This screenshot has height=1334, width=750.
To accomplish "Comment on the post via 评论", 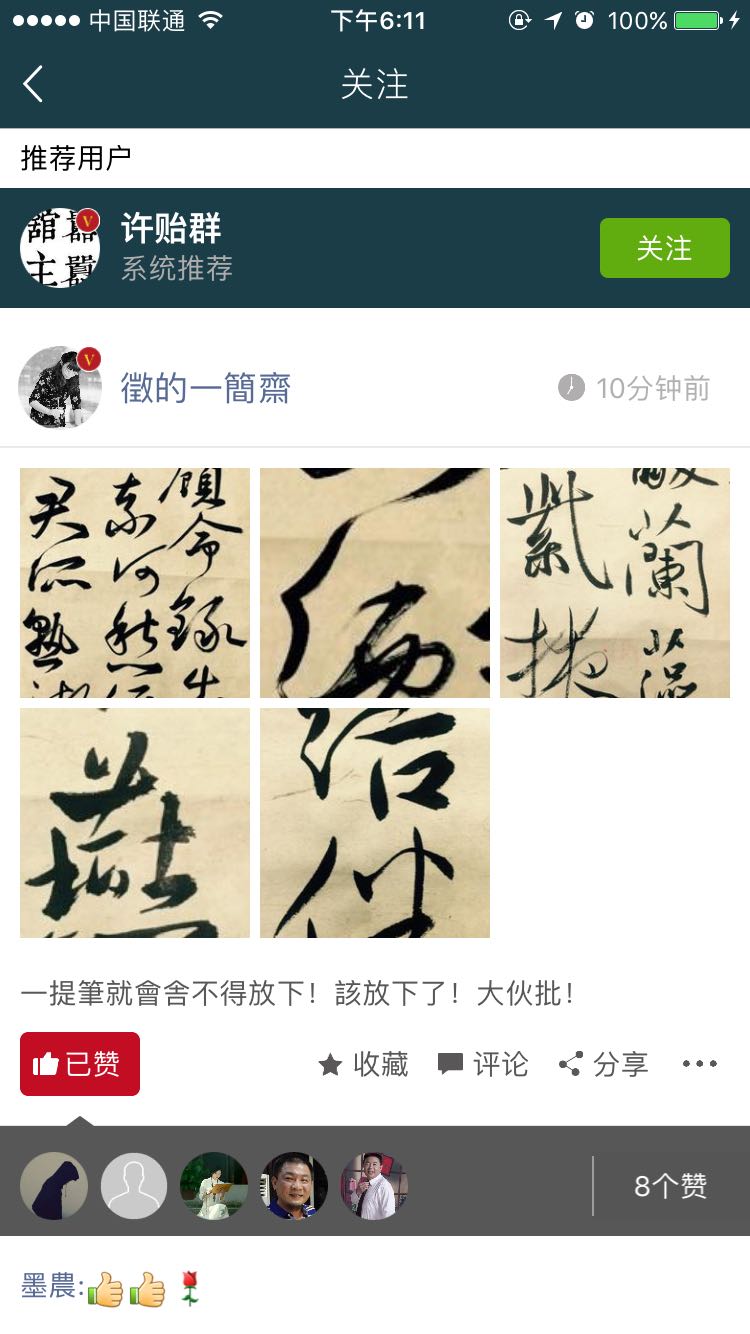I will 483,1064.
